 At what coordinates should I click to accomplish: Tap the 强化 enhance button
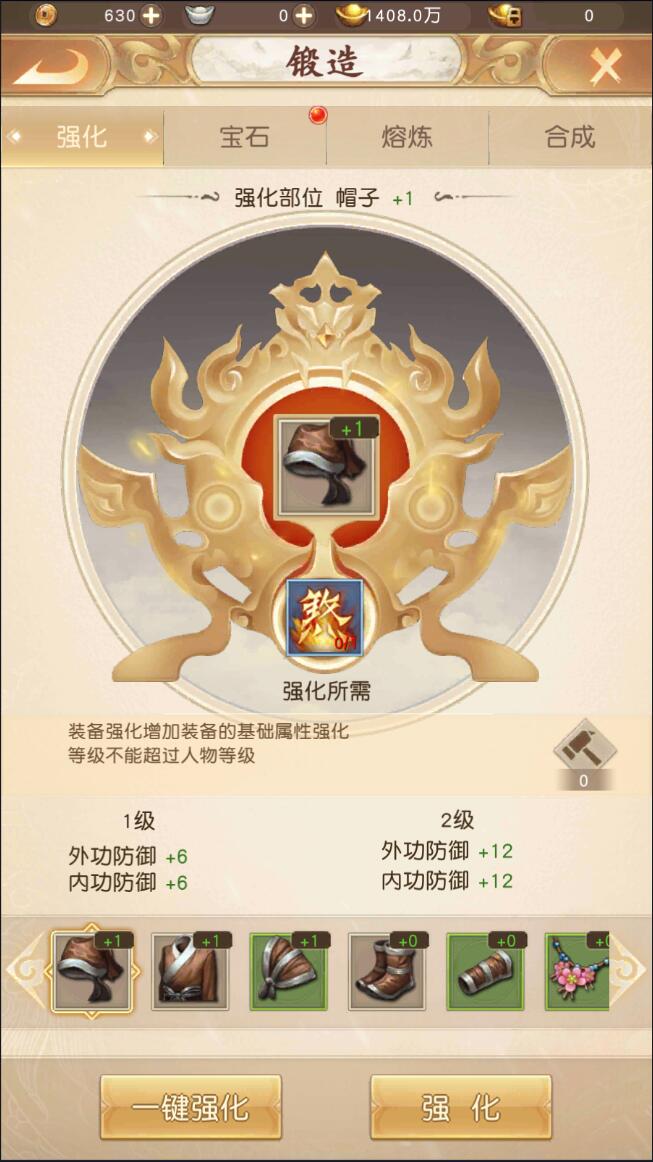pyautogui.click(x=460, y=1107)
